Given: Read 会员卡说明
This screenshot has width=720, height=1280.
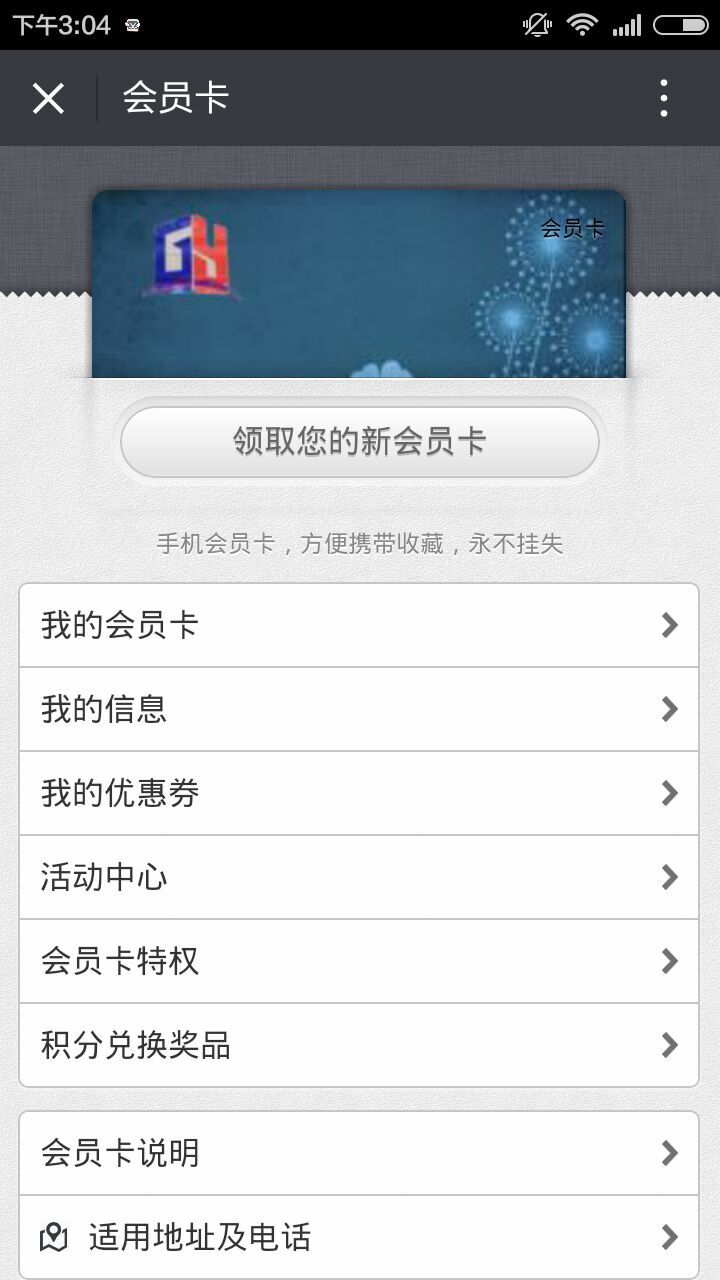Looking at the screenshot, I should click(359, 1153).
